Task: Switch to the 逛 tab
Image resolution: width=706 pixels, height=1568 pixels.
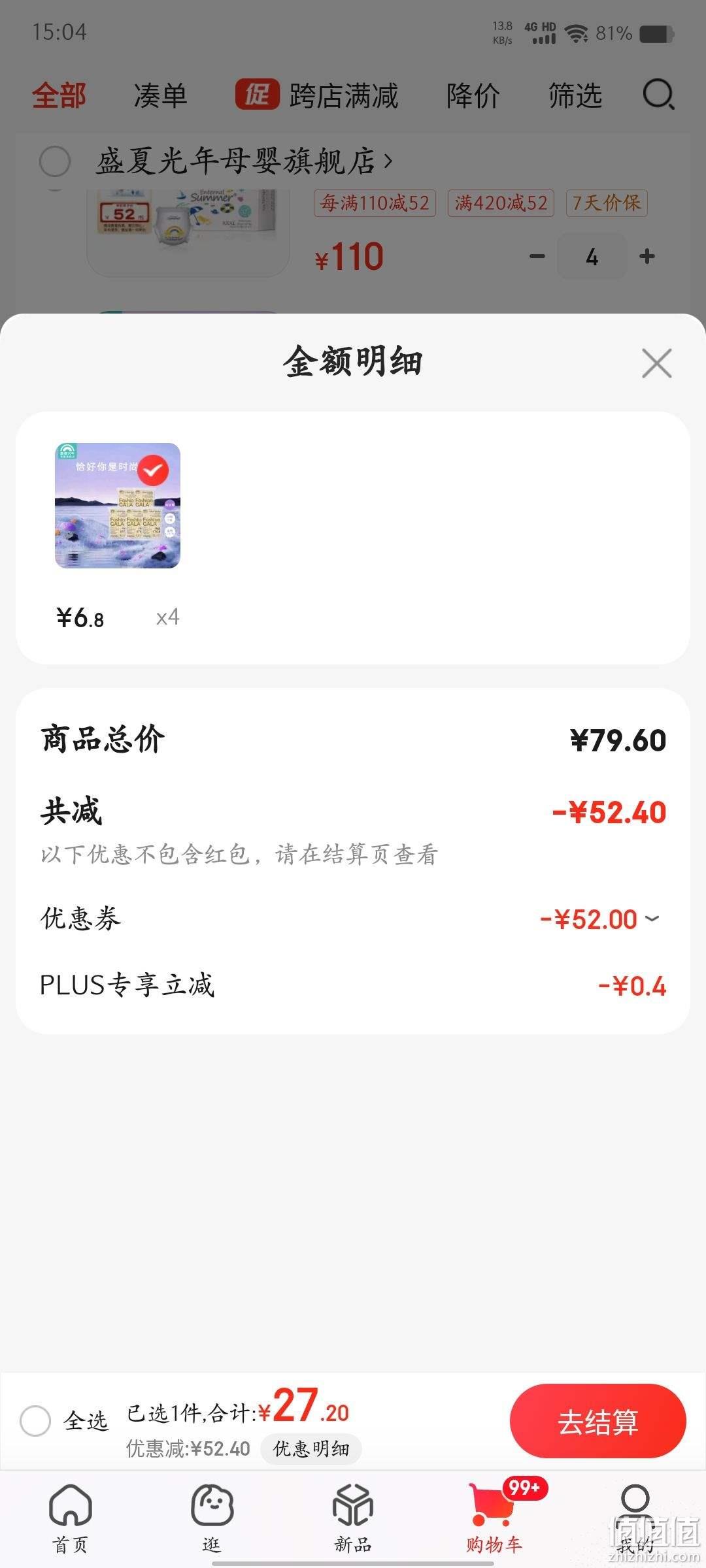Action: tap(212, 1518)
